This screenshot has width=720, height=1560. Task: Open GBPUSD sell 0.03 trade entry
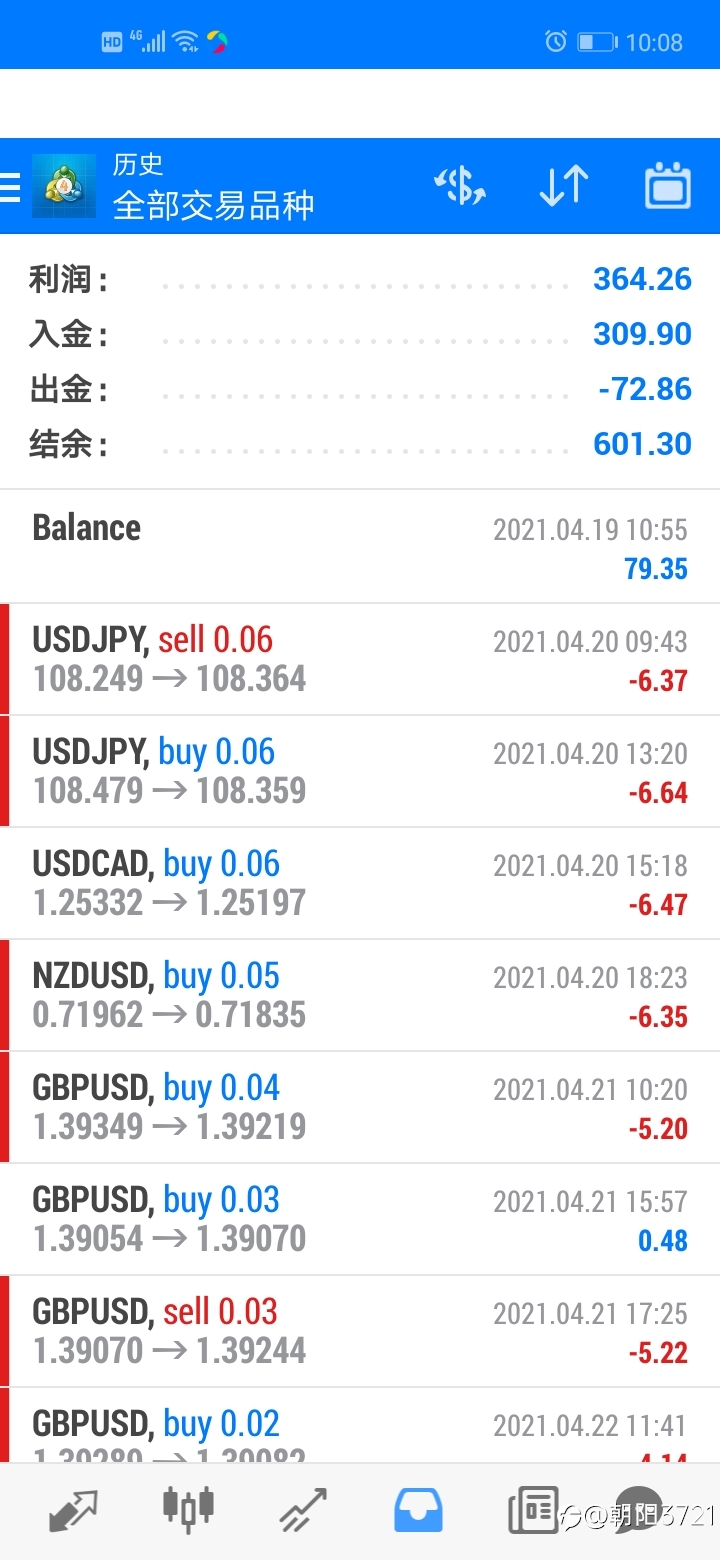click(360, 1331)
